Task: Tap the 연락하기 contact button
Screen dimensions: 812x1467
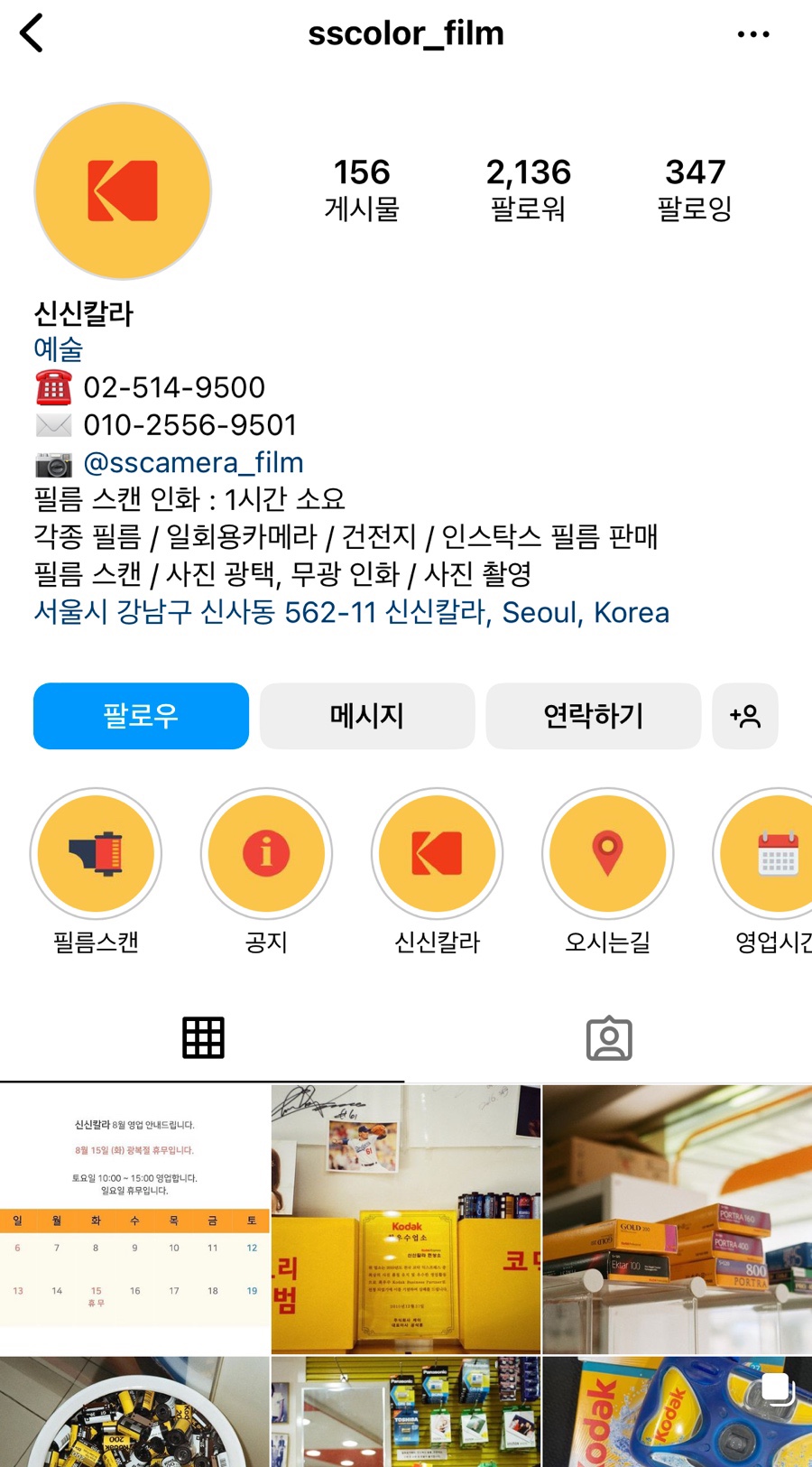Action: pos(593,716)
